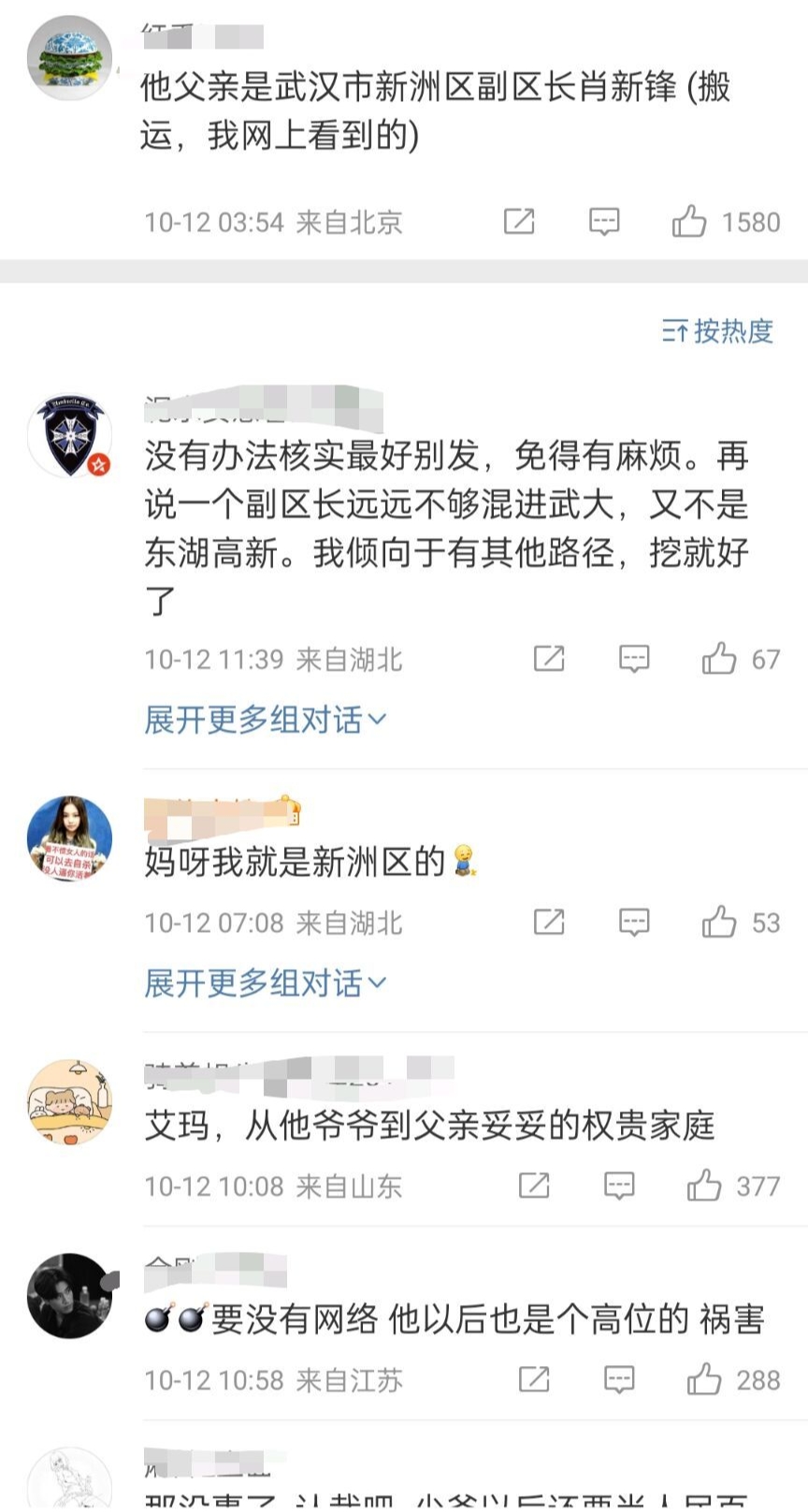Viewport: 808px width, 1512px height.
Task: Share the 10-12 10:08 Shandong comment
Action: tap(534, 1185)
